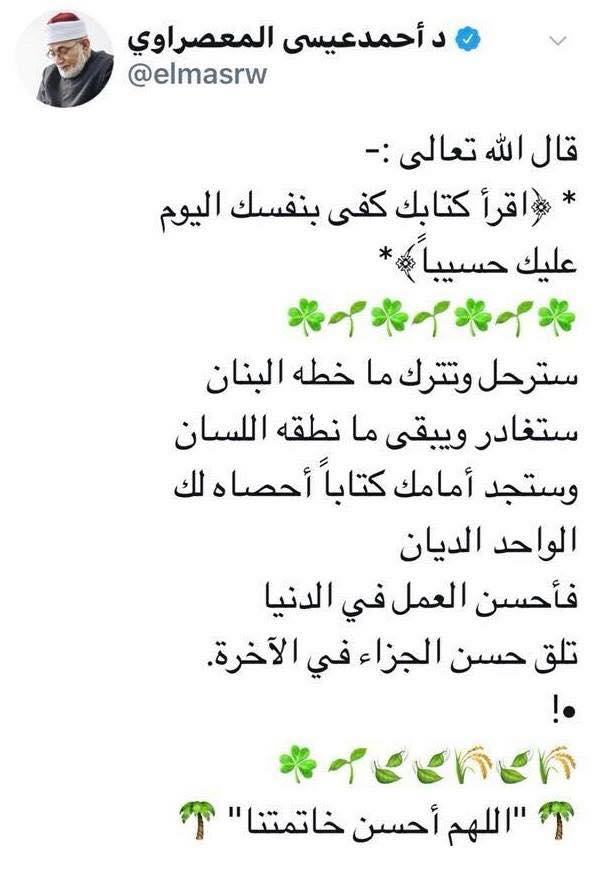Open the @elmasrw profile handle
The width and height of the screenshot is (616, 870).
(198, 74)
